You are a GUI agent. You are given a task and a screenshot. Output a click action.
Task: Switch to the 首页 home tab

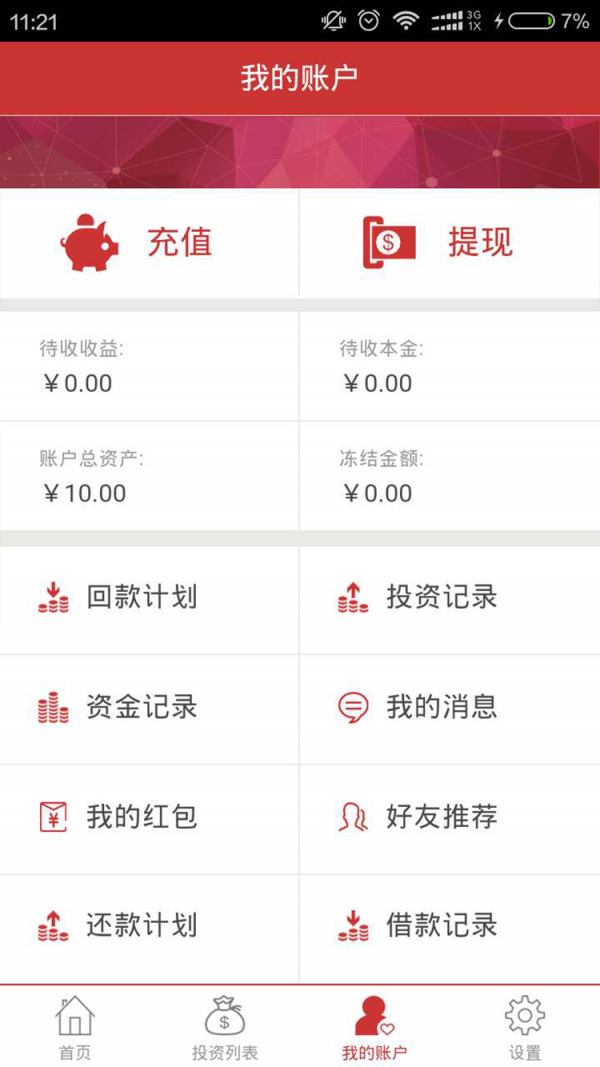[75, 1026]
